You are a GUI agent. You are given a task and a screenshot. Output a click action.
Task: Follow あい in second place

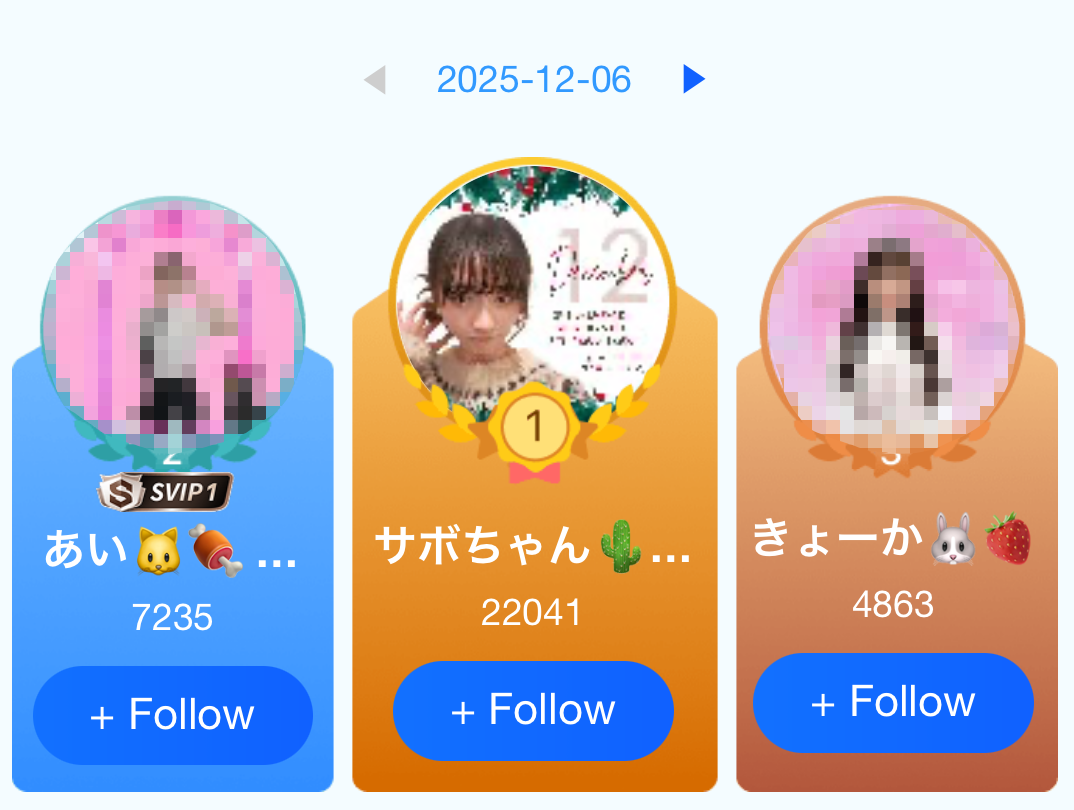[x=173, y=715]
